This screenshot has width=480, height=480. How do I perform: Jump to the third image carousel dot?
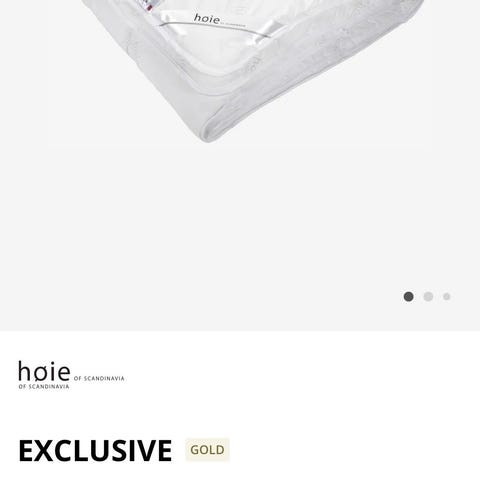pyautogui.click(x=447, y=296)
